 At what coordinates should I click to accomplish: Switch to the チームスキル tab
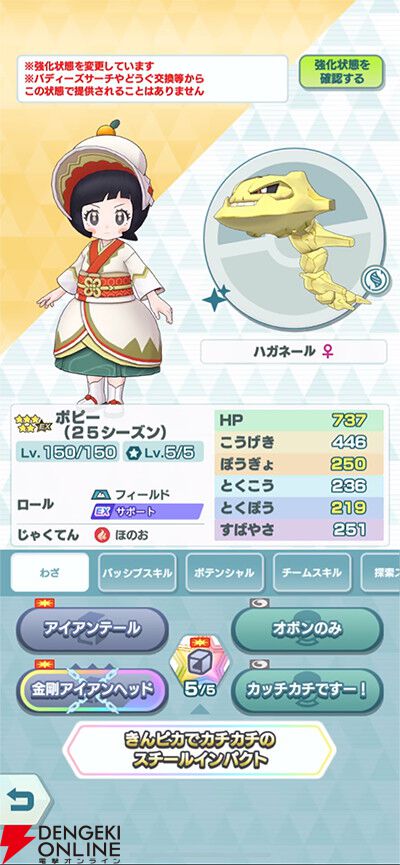(x=312, y=572)
